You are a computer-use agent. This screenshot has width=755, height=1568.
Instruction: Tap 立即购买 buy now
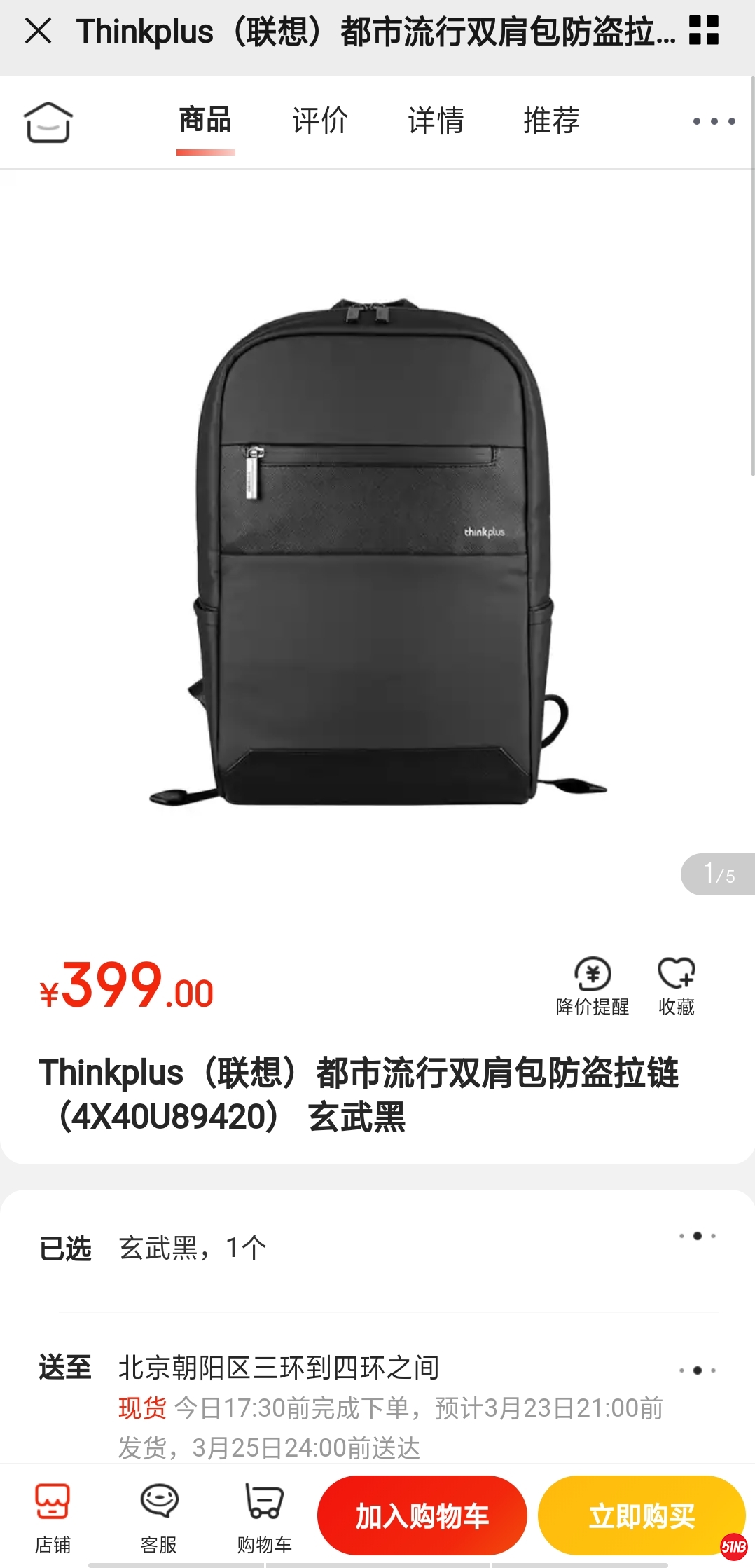coord(641,1516)
